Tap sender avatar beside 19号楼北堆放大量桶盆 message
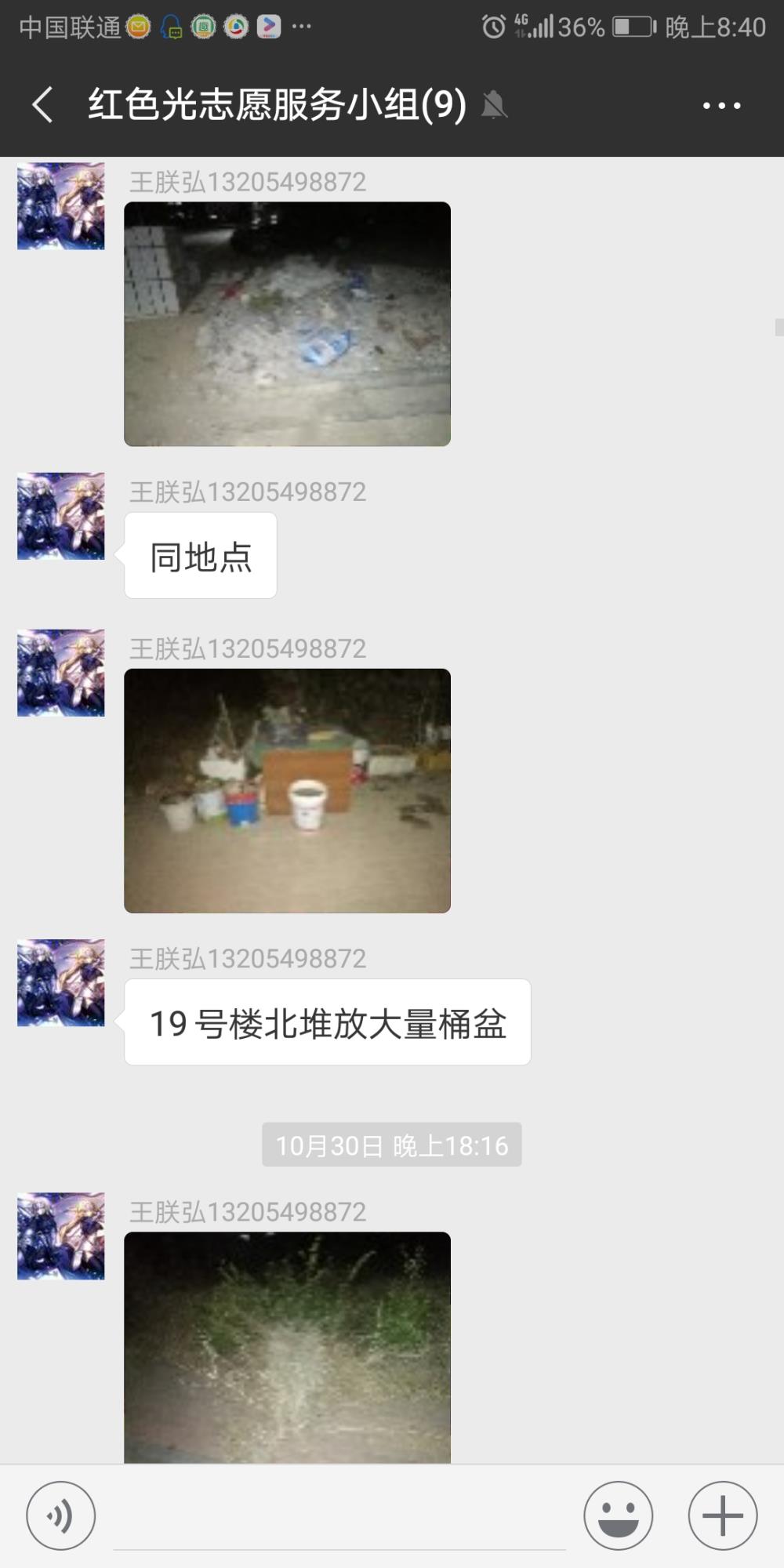The image size is (784, 1568). tap(61, 982)
